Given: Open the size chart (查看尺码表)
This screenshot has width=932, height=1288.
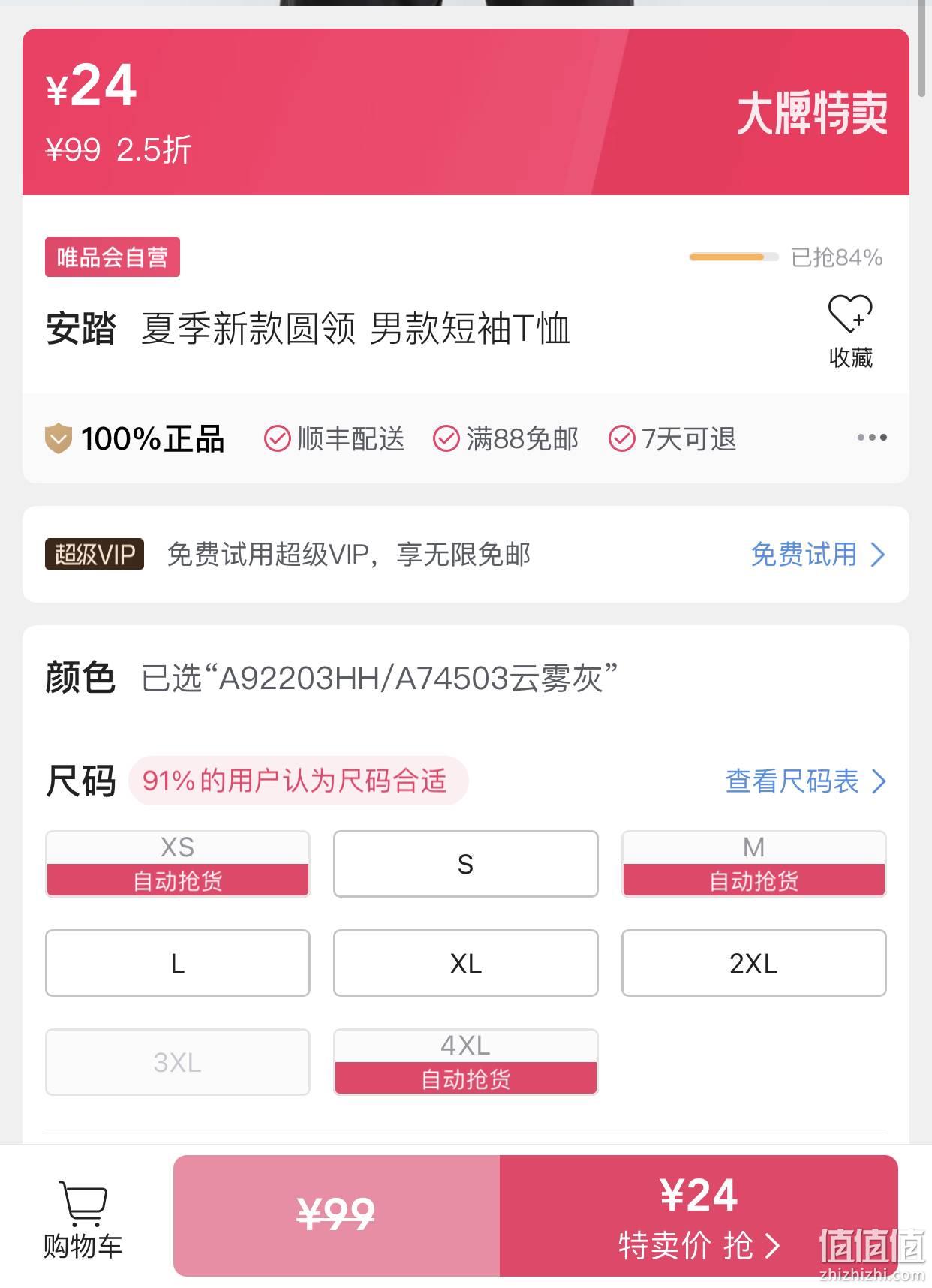Looking at the screenshot, I should click(x=805, y=781).
